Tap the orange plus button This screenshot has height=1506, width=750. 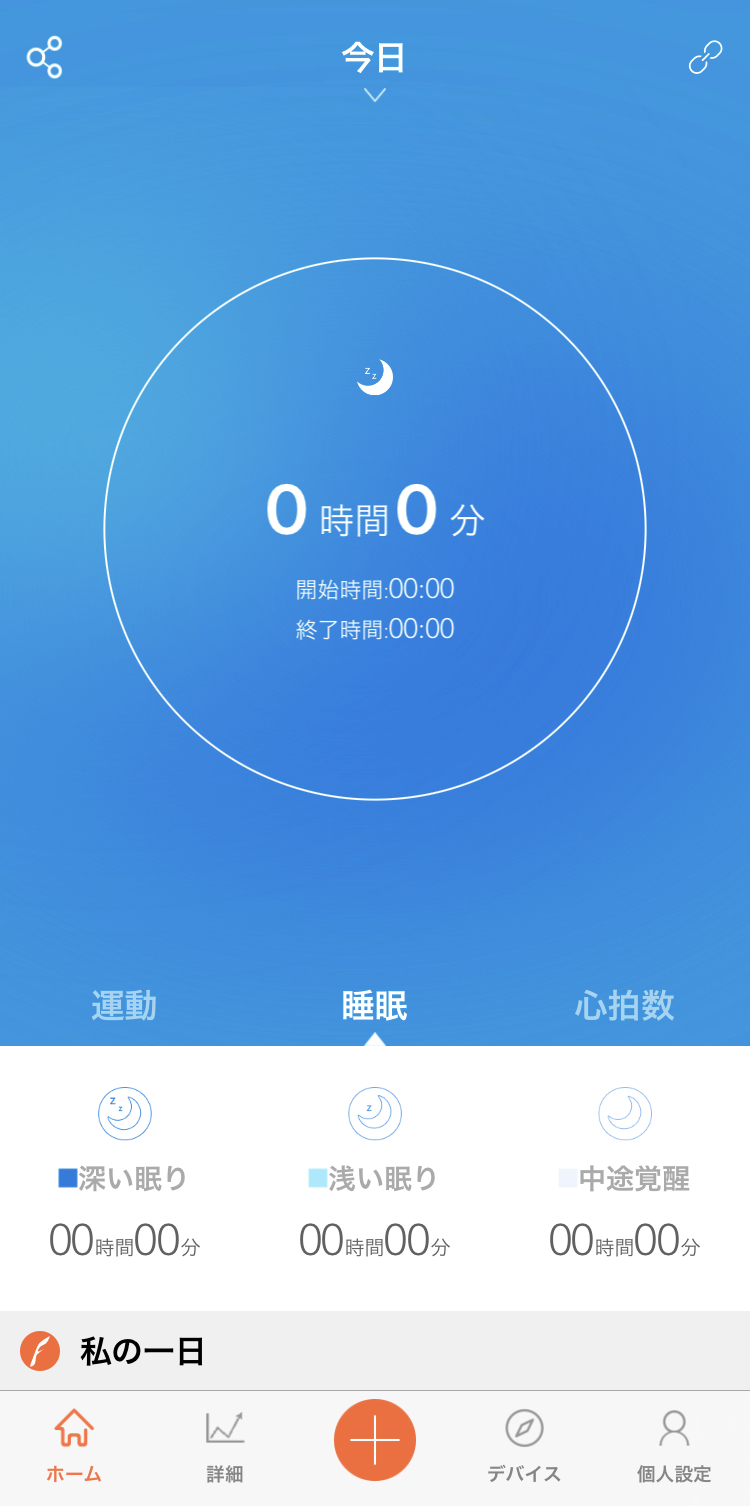click(x=375, y=1440)
